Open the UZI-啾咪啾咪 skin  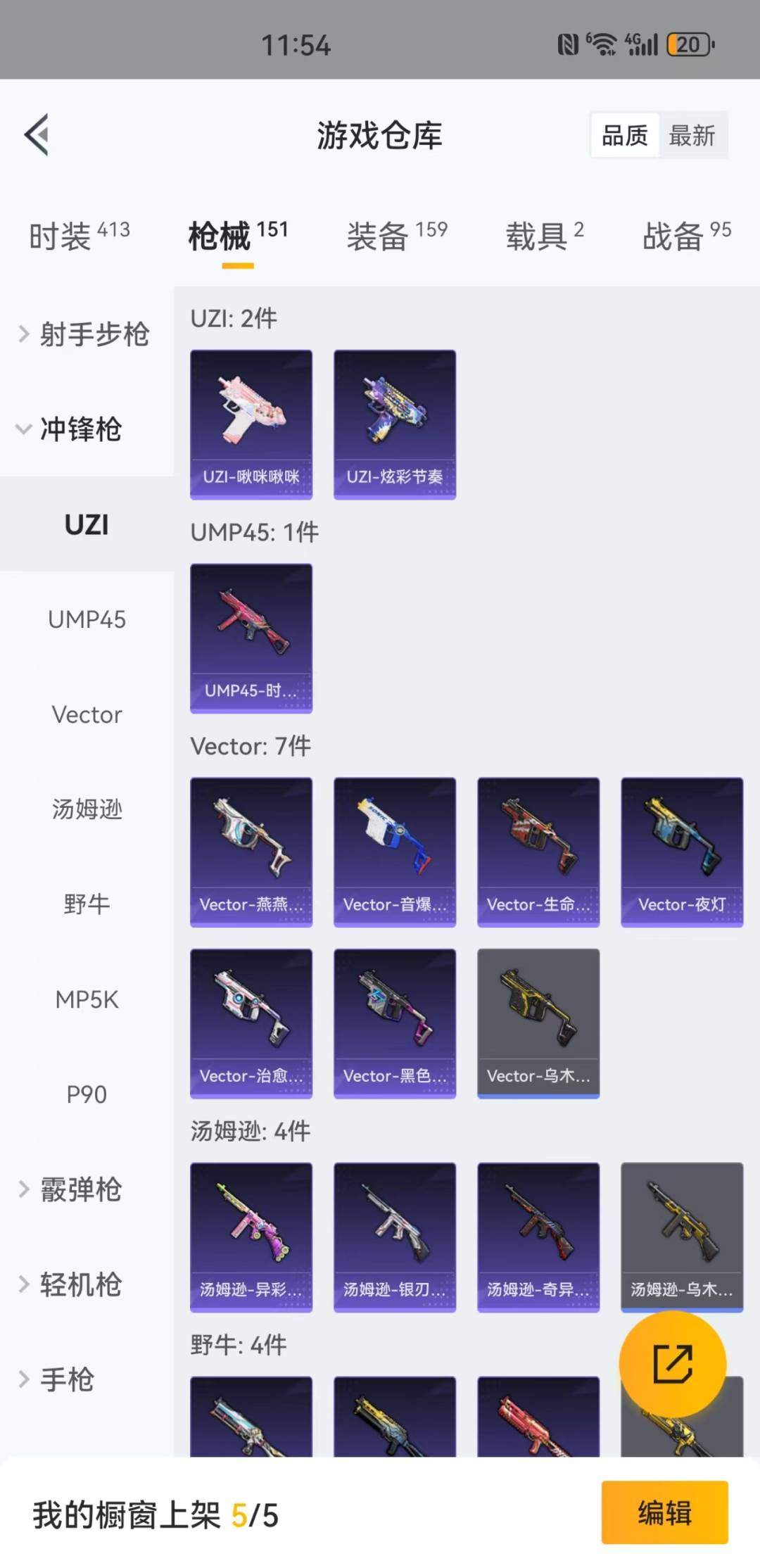coord(251,424)
